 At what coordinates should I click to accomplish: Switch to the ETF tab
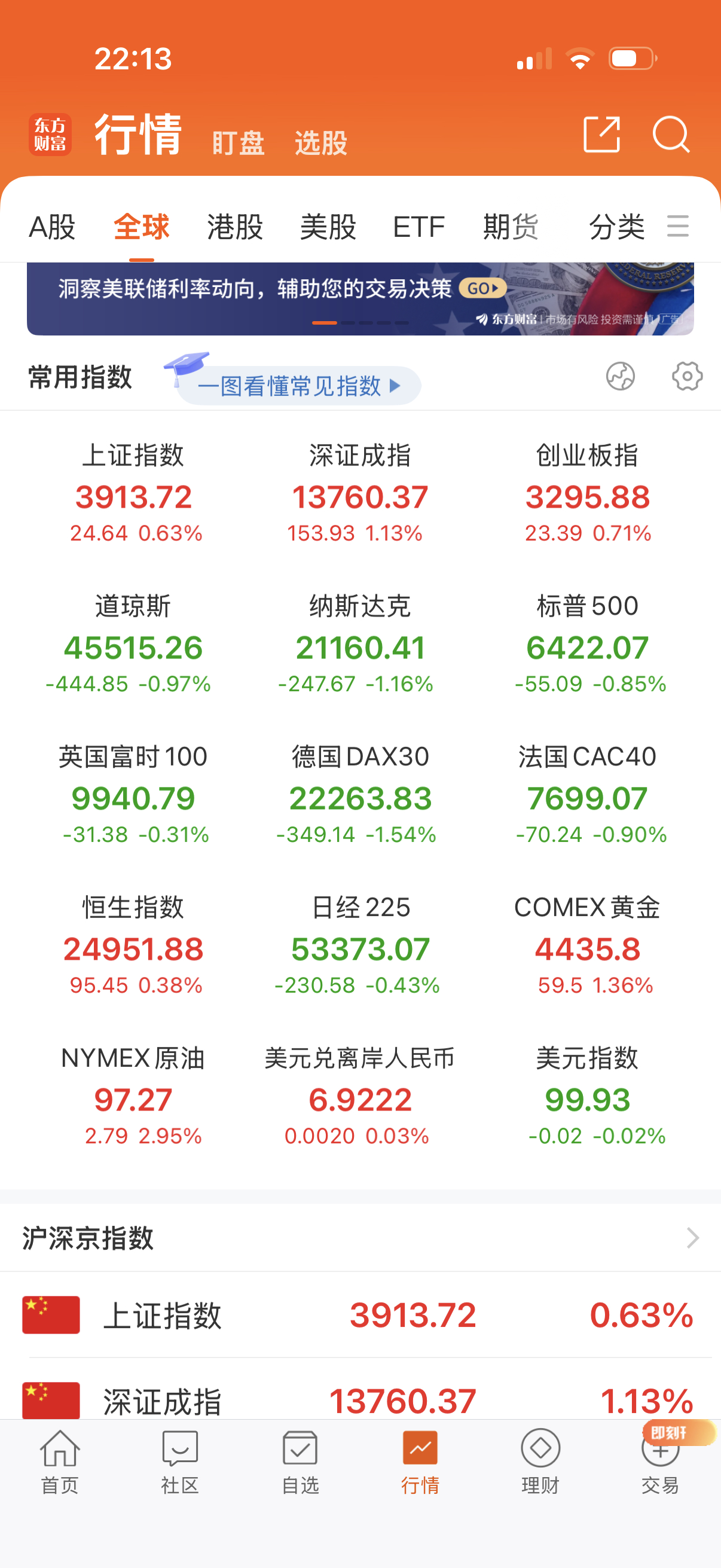(x=418, y=228)
